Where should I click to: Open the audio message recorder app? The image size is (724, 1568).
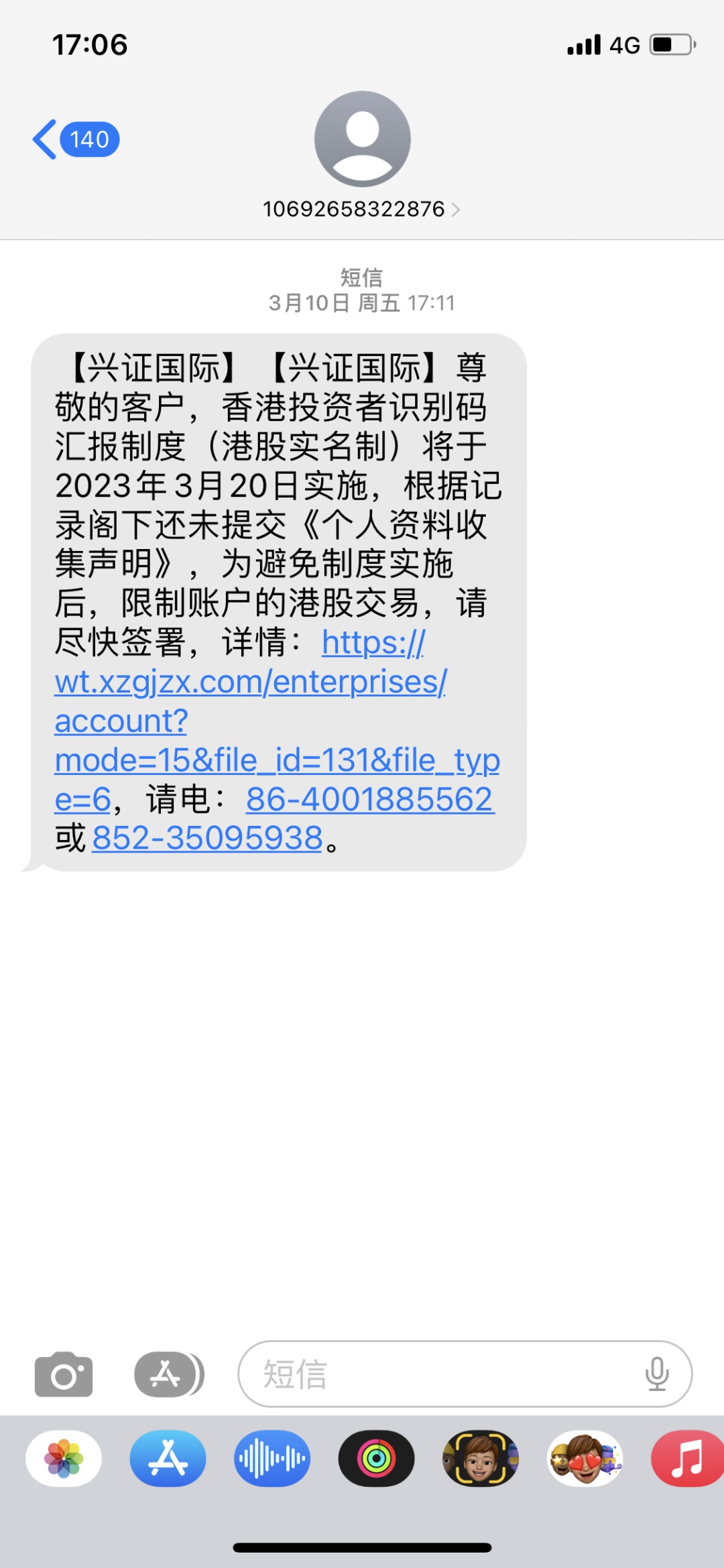(x=272, y=1458)
